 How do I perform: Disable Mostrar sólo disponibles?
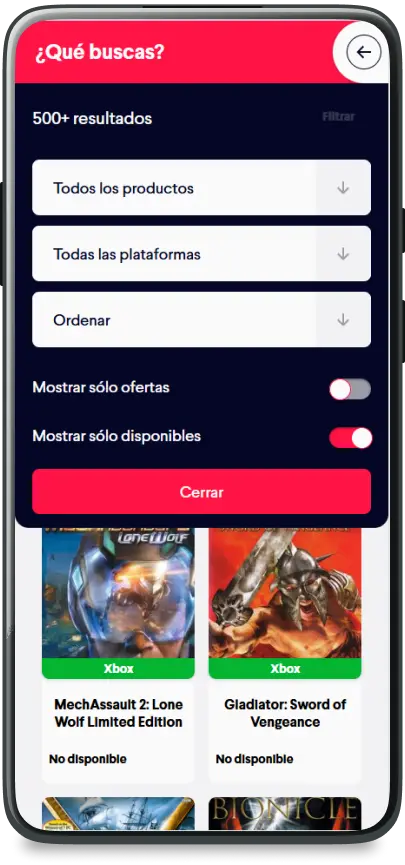click(350, 438)
